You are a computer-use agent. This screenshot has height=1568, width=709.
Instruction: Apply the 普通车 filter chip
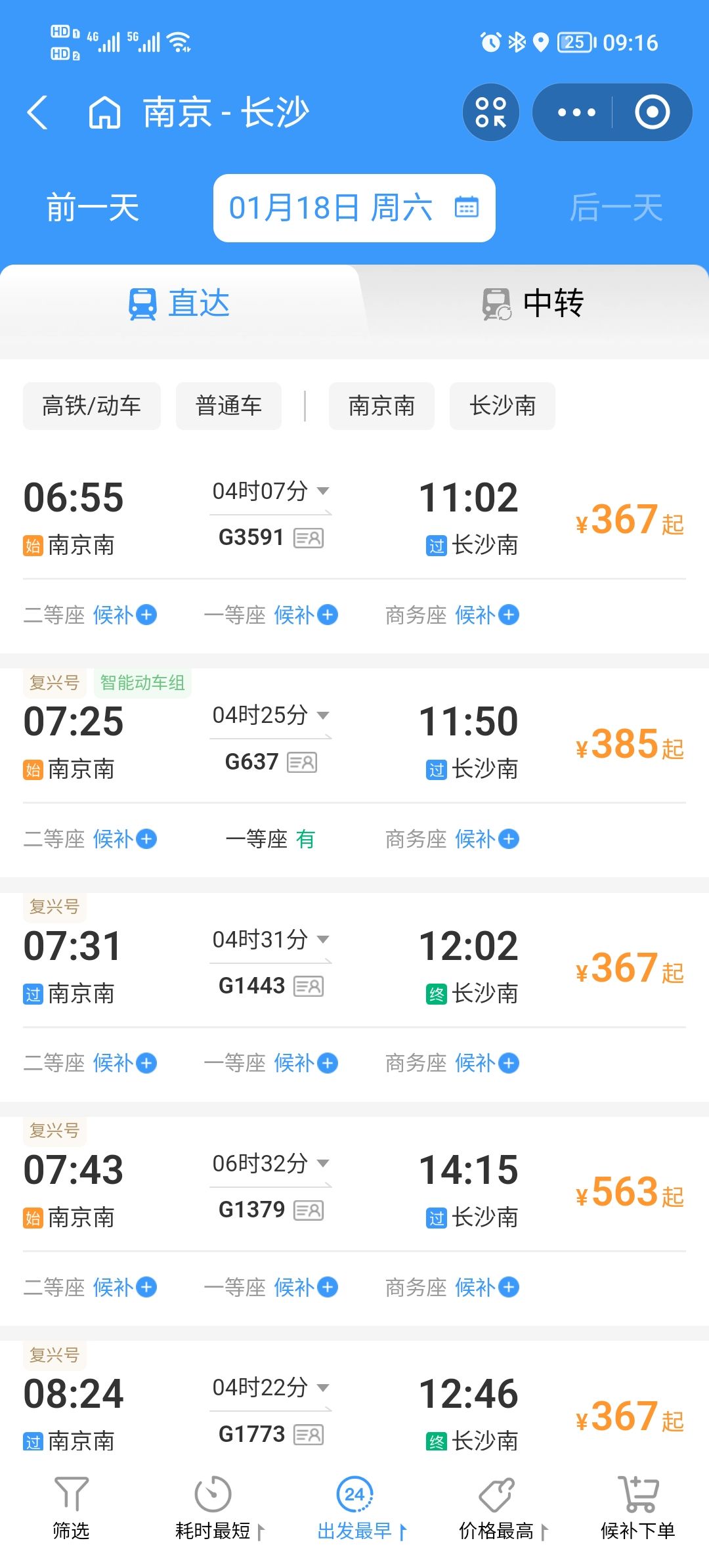coord(228,406)
